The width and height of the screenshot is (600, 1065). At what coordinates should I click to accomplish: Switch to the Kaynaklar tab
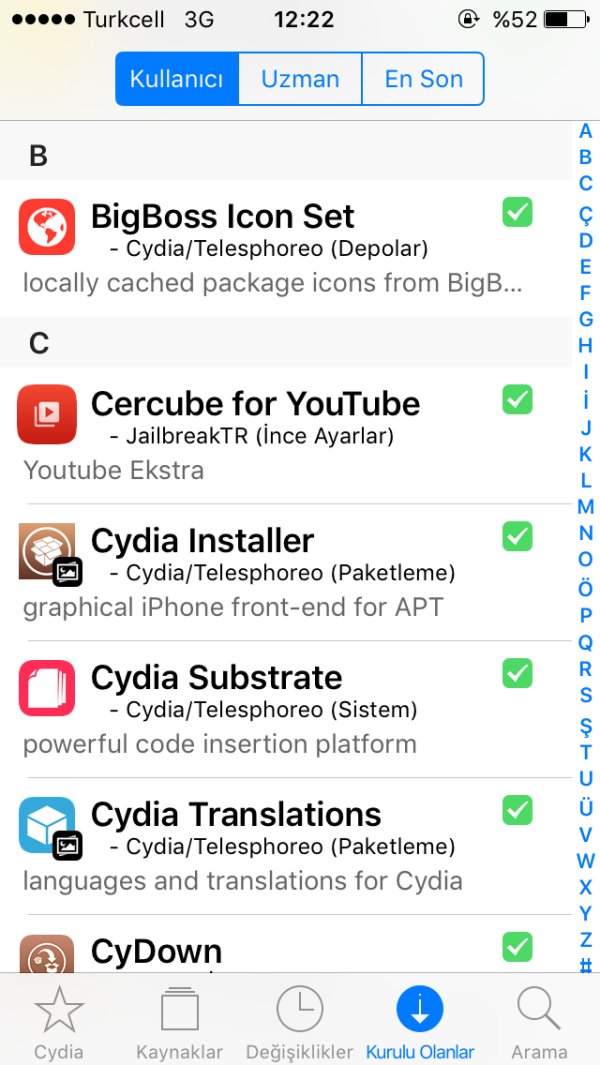[x=179, y=1022]
